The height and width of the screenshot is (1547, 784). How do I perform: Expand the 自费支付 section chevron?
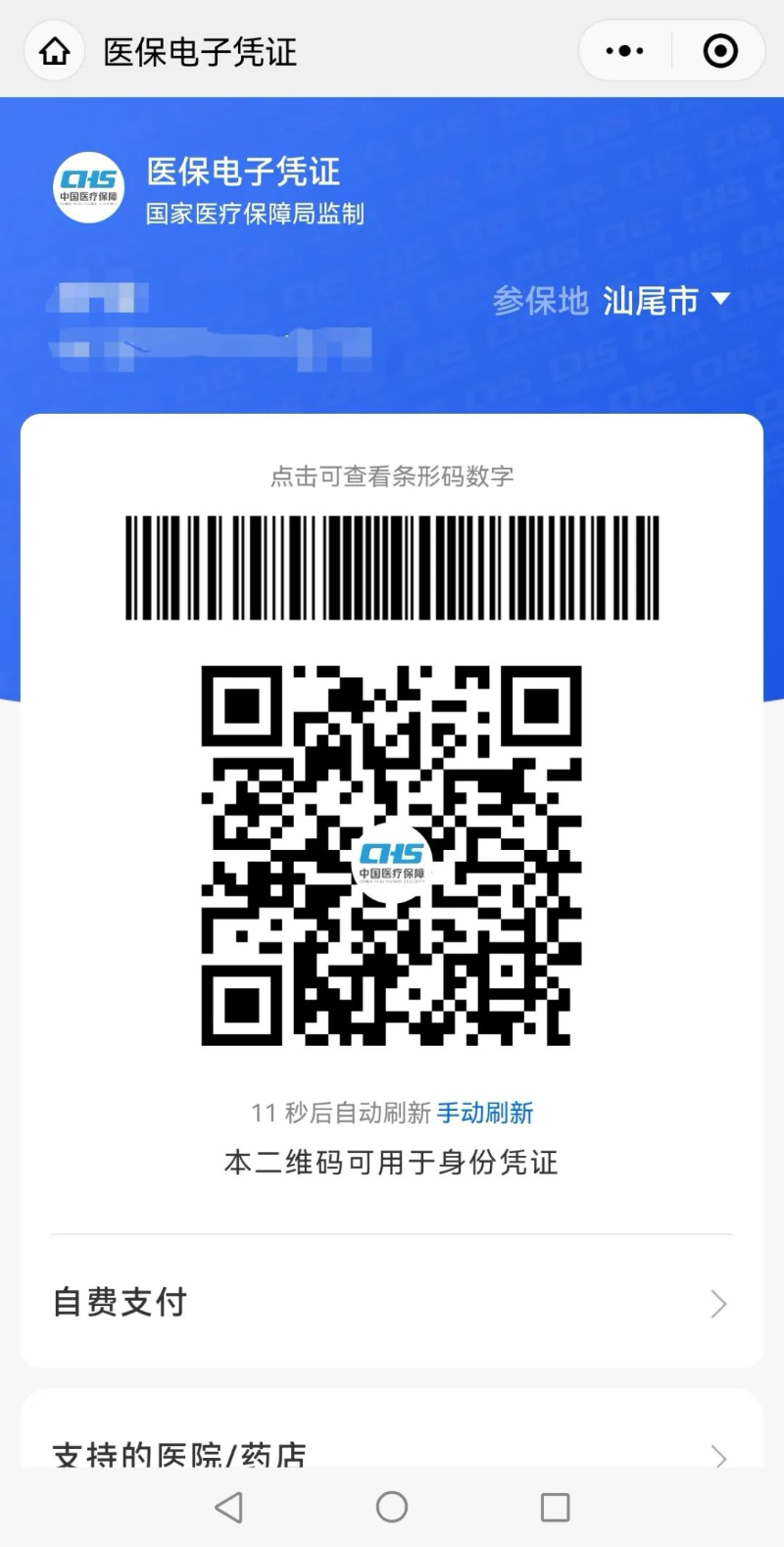tap(716, 1303)
